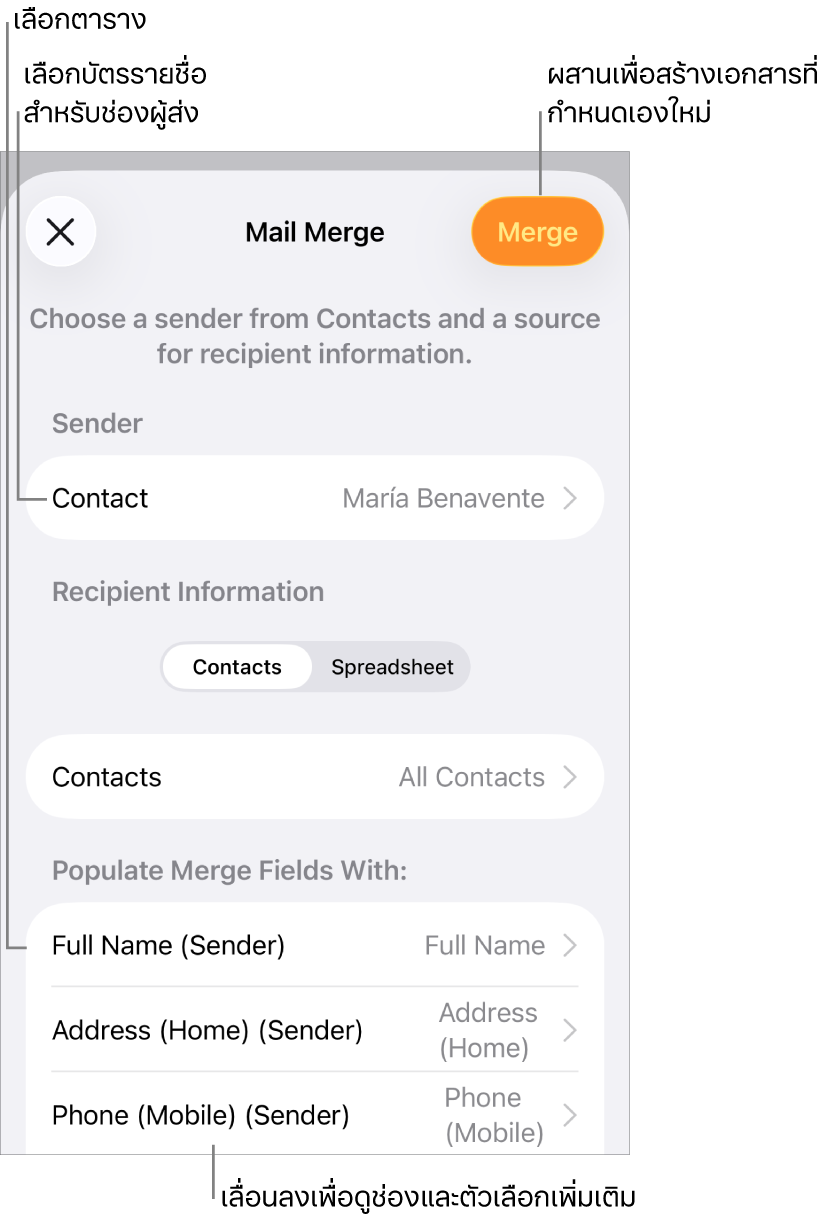Select the Contacts segment
Image resolution: width=836 pixels, height=1226 pixels.
pos(237,667)
